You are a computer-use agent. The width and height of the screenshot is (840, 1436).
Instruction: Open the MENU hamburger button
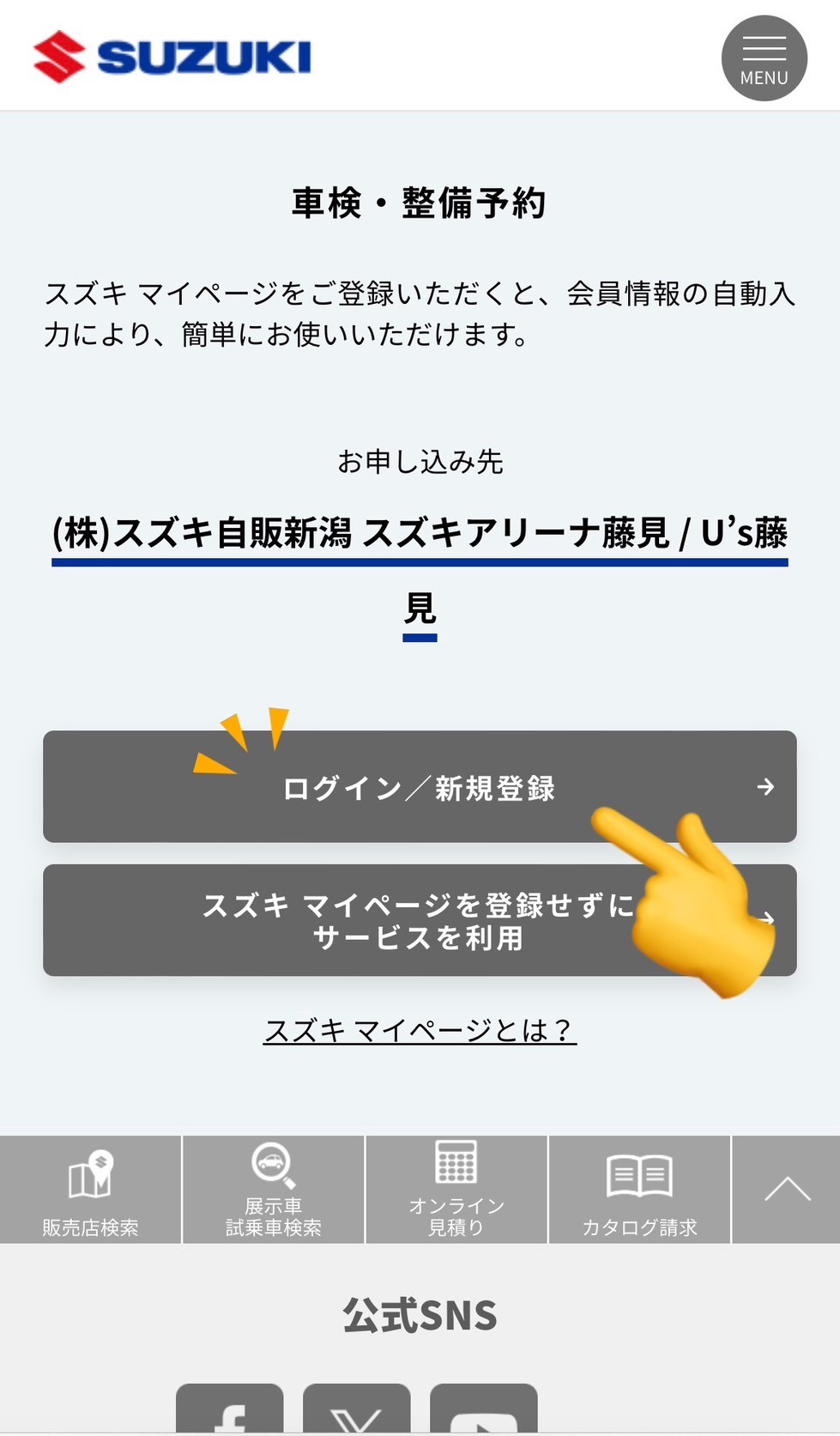click(764, 58)
